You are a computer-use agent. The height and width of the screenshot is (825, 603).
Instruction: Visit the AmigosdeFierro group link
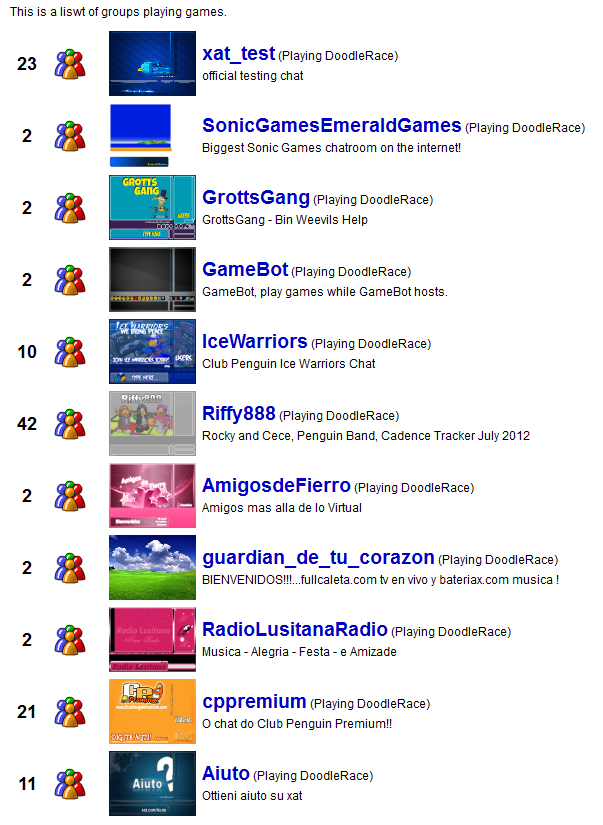276,486
